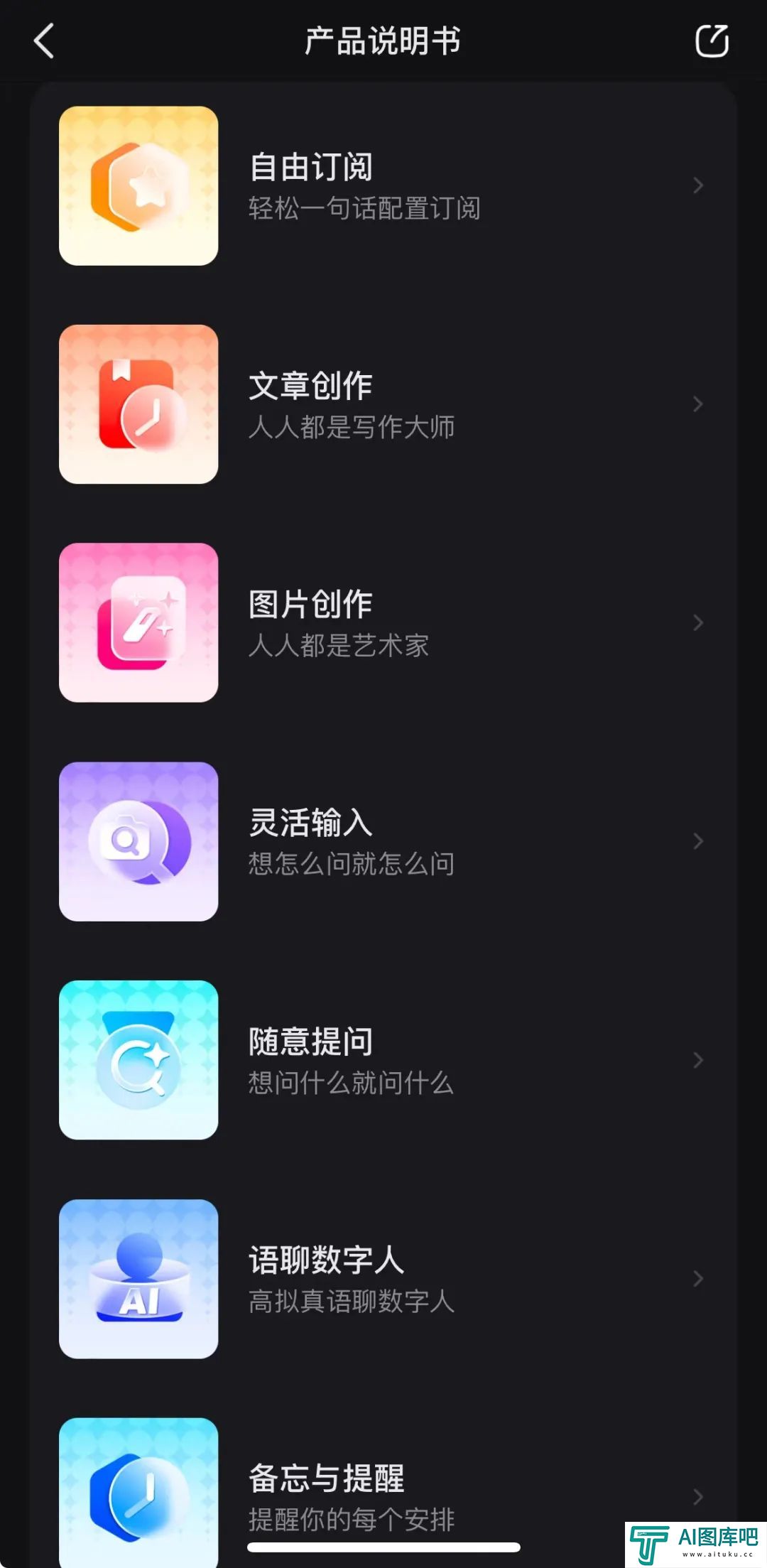
Task: Open the 自由订阅 row
Action: point(383,186)
